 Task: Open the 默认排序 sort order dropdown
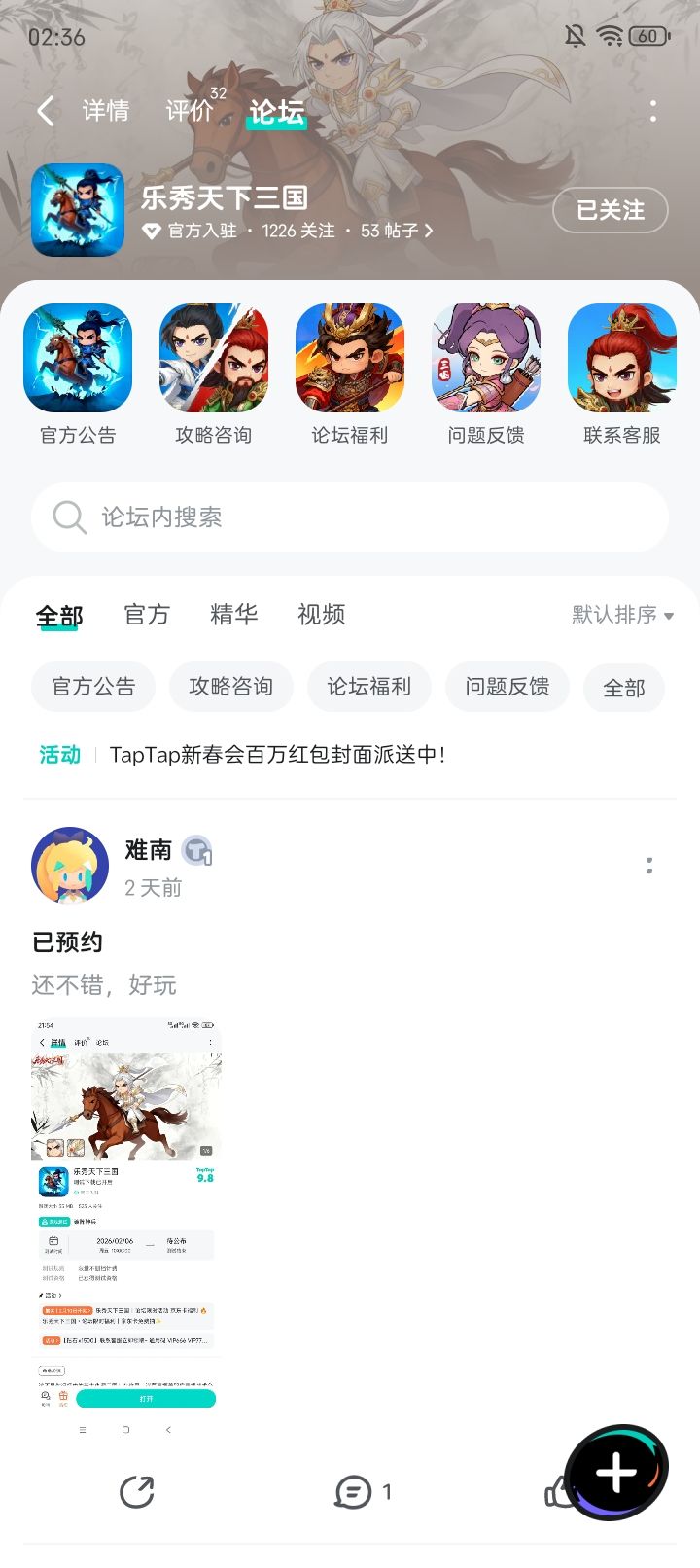click(620, 615)
